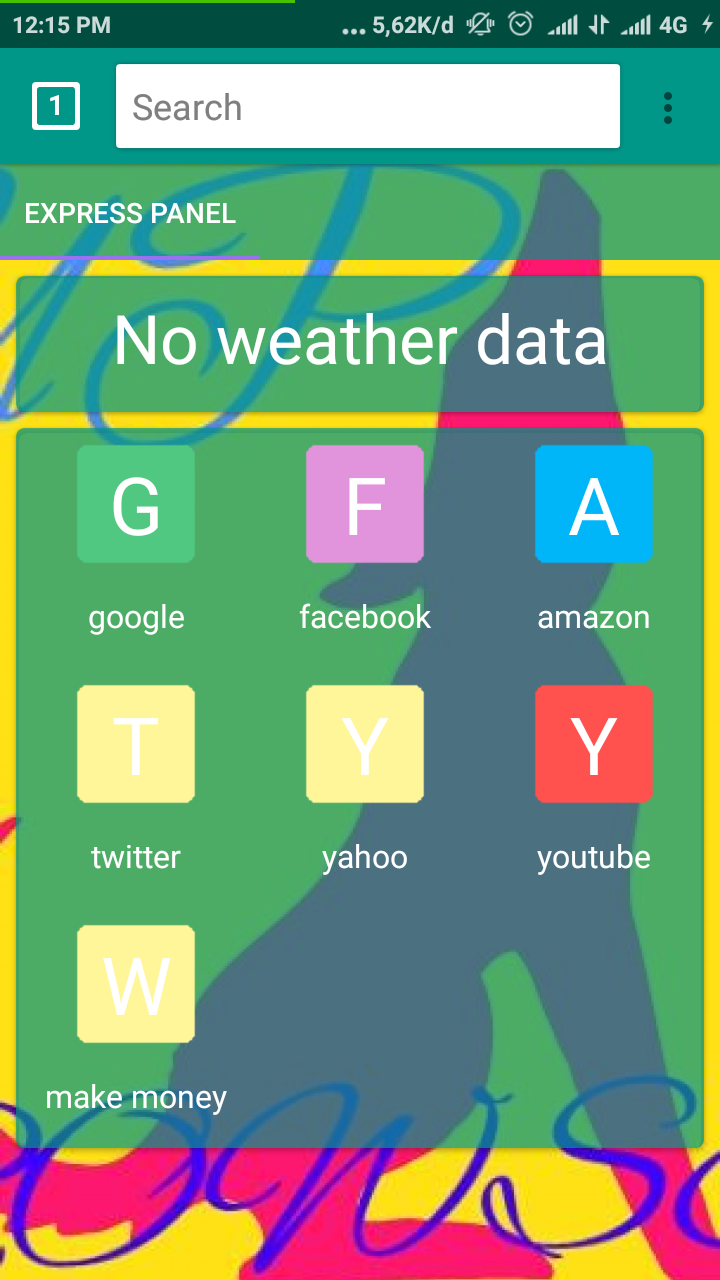Open the browser overflow menu
The image size is (720, 1280).
(667, 106)
